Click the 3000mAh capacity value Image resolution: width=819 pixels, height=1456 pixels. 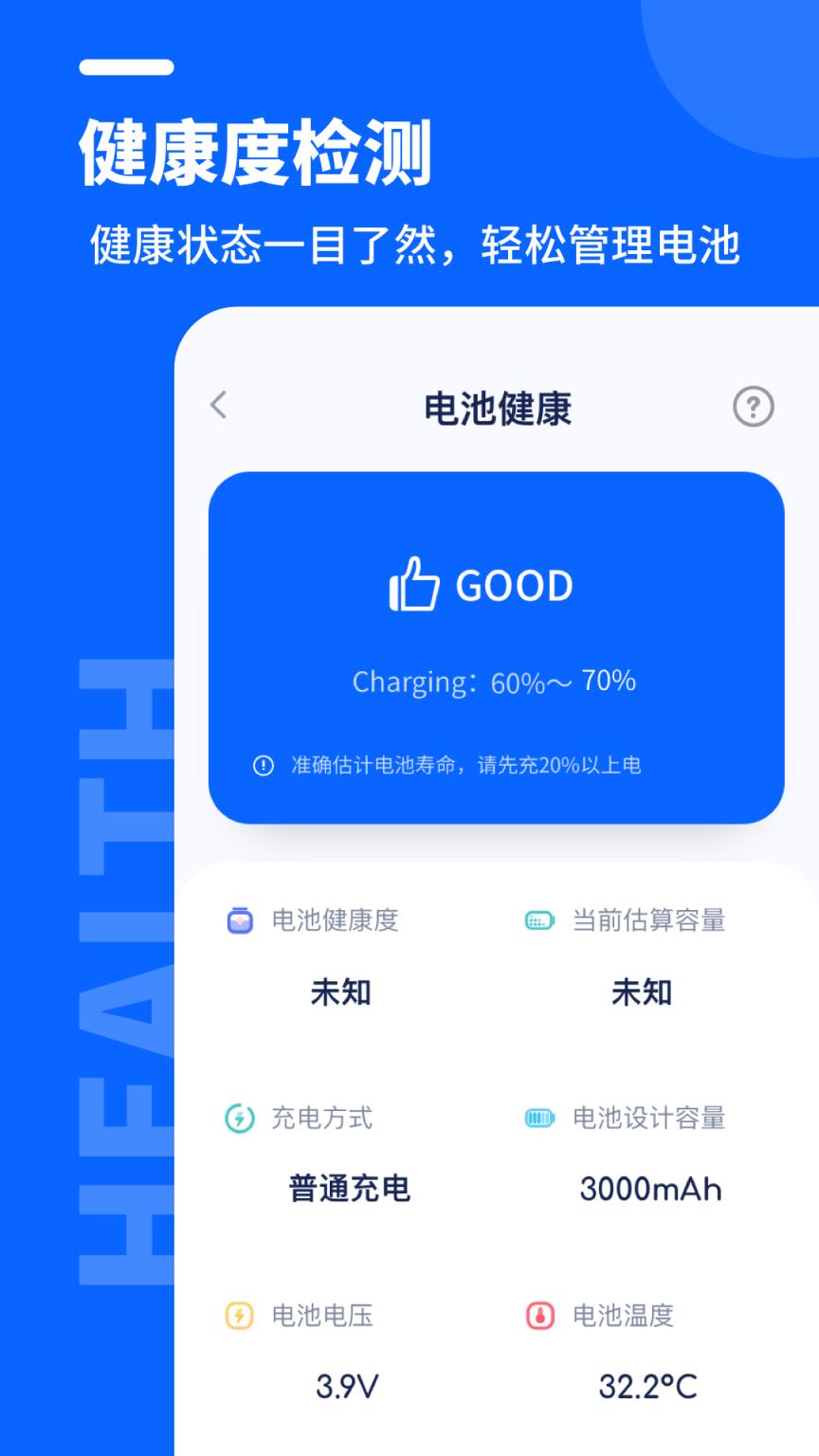[651, 1190]
